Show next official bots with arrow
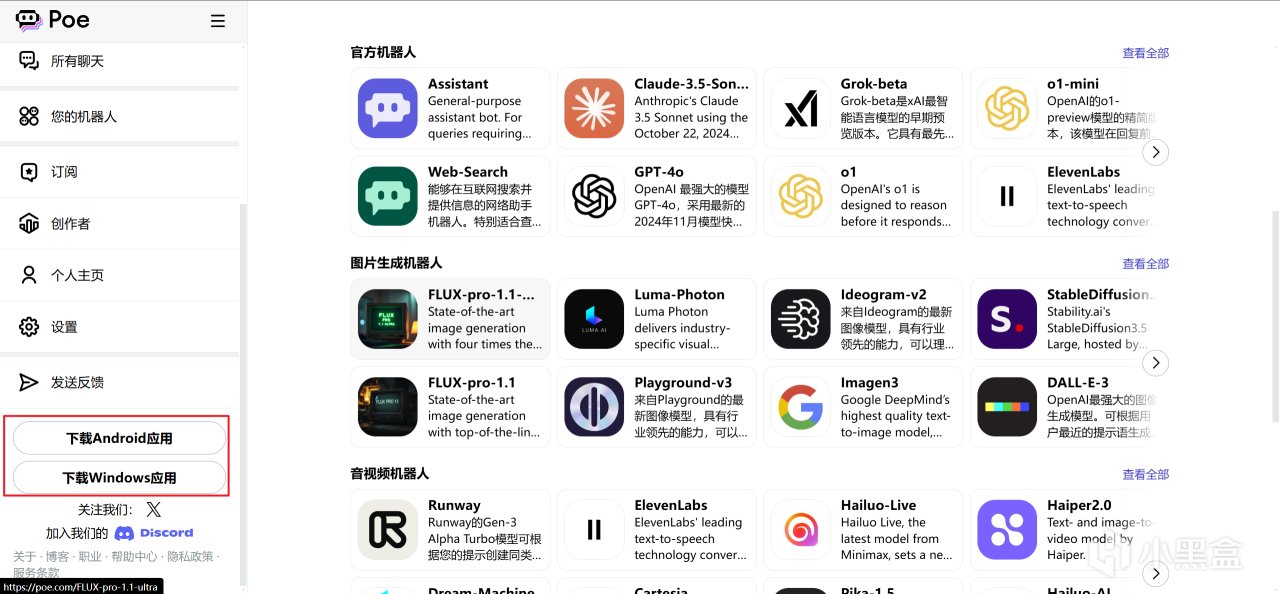 1156,152
